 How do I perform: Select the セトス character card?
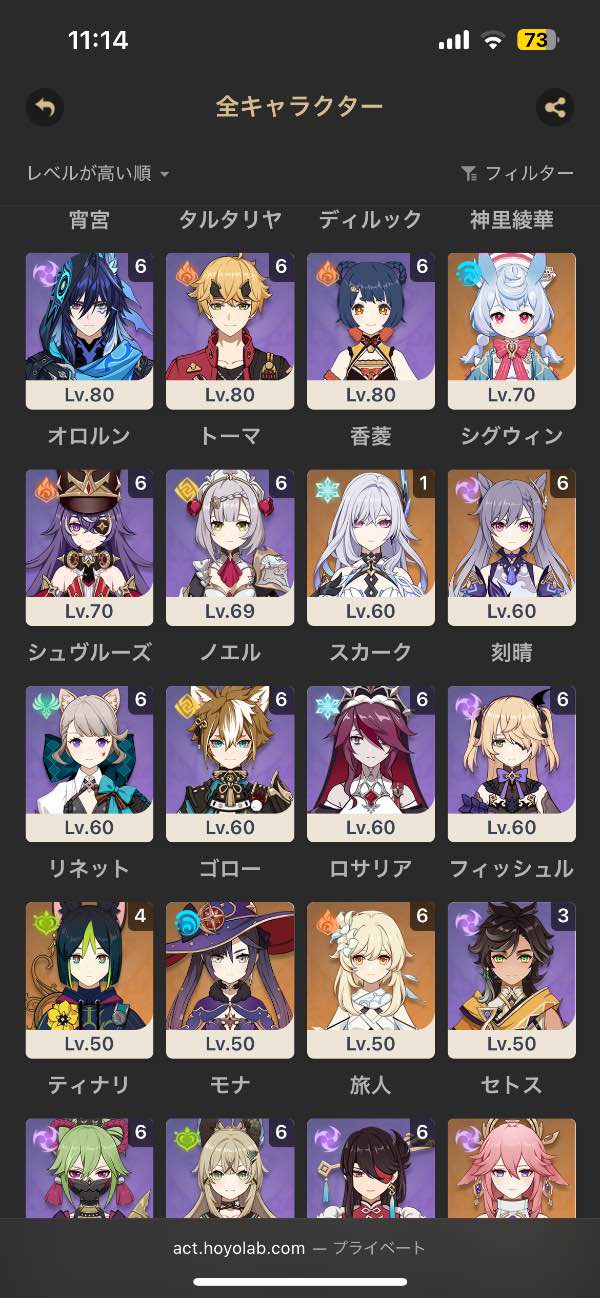pyautogui.click(x=512, y=980)
